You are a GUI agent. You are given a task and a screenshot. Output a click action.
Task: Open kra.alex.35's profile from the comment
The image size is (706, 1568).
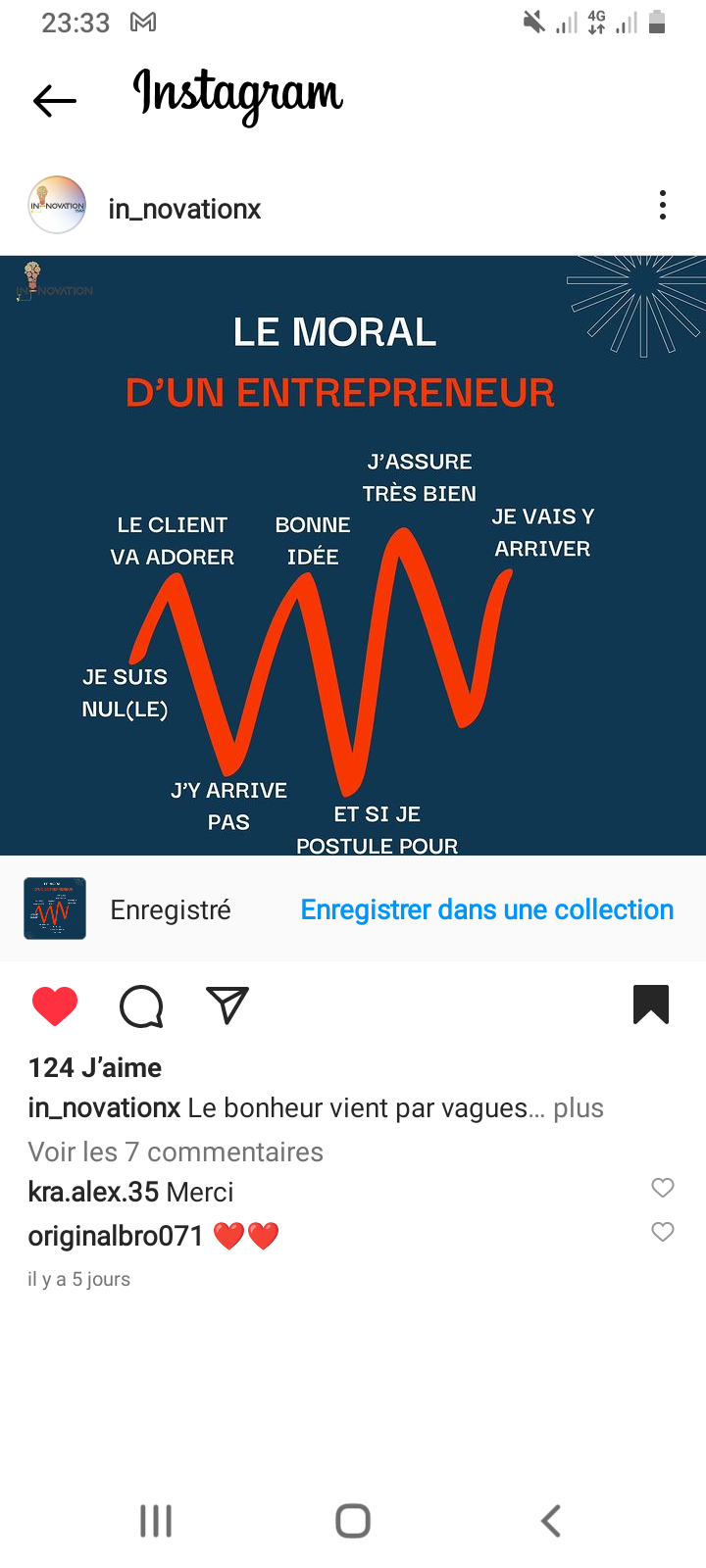point(93,1192)
